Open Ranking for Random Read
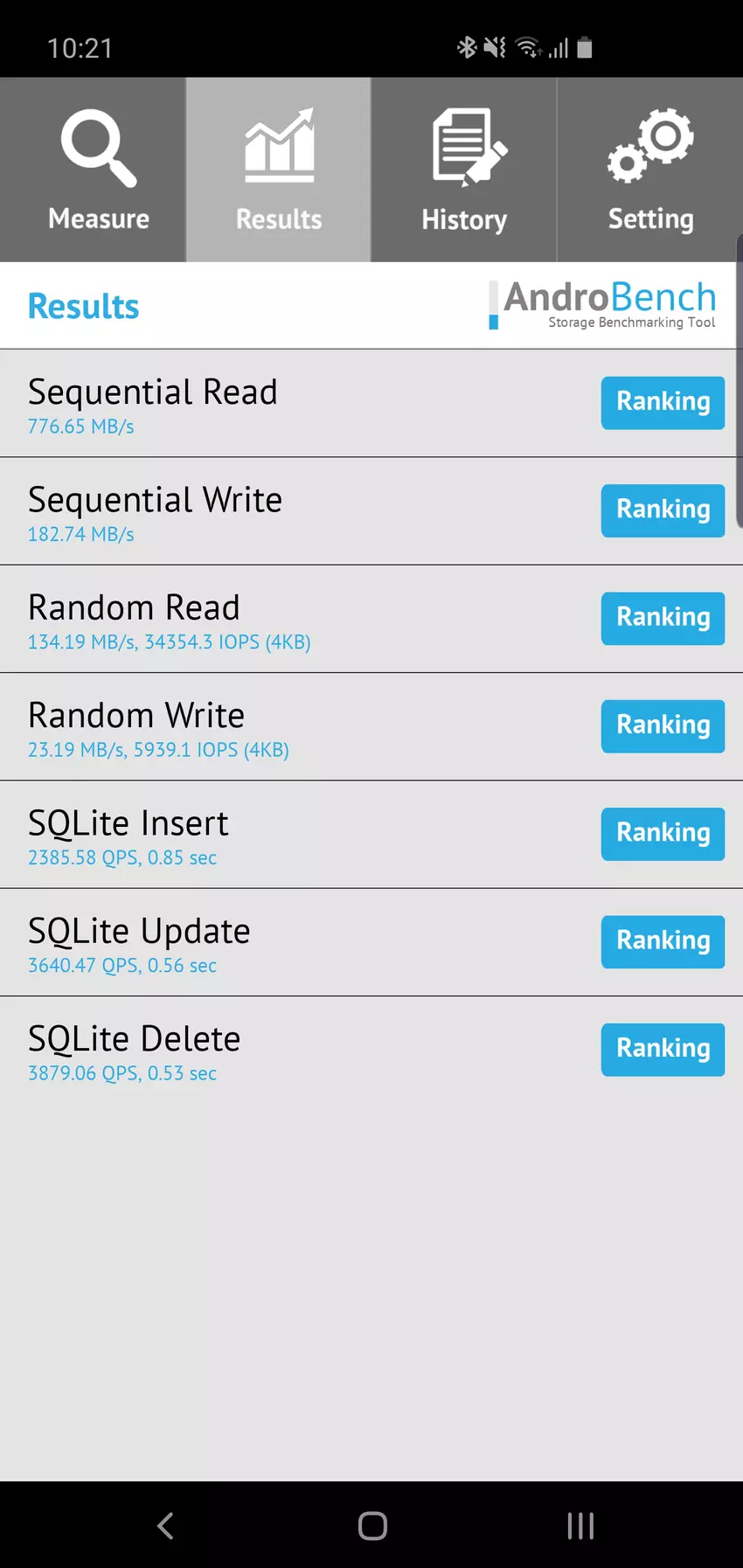The image size is (743, 1568). [x=663, y=618]
